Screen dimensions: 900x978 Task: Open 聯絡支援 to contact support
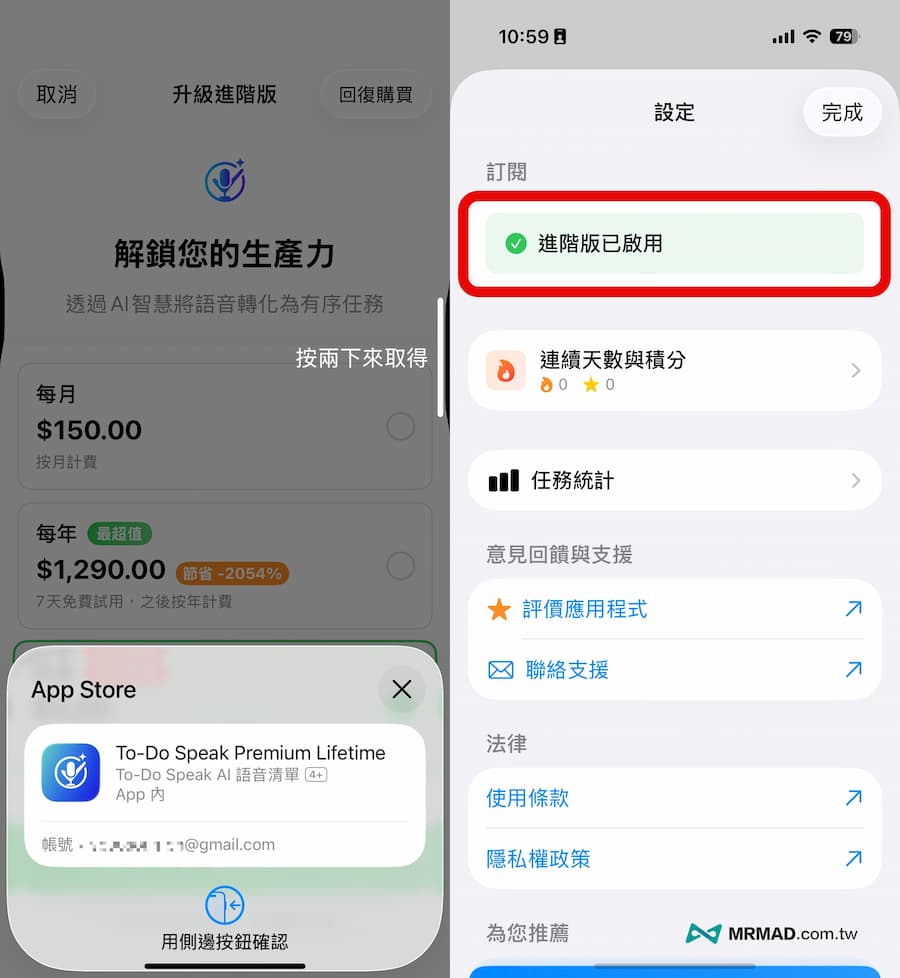[674, 669]
